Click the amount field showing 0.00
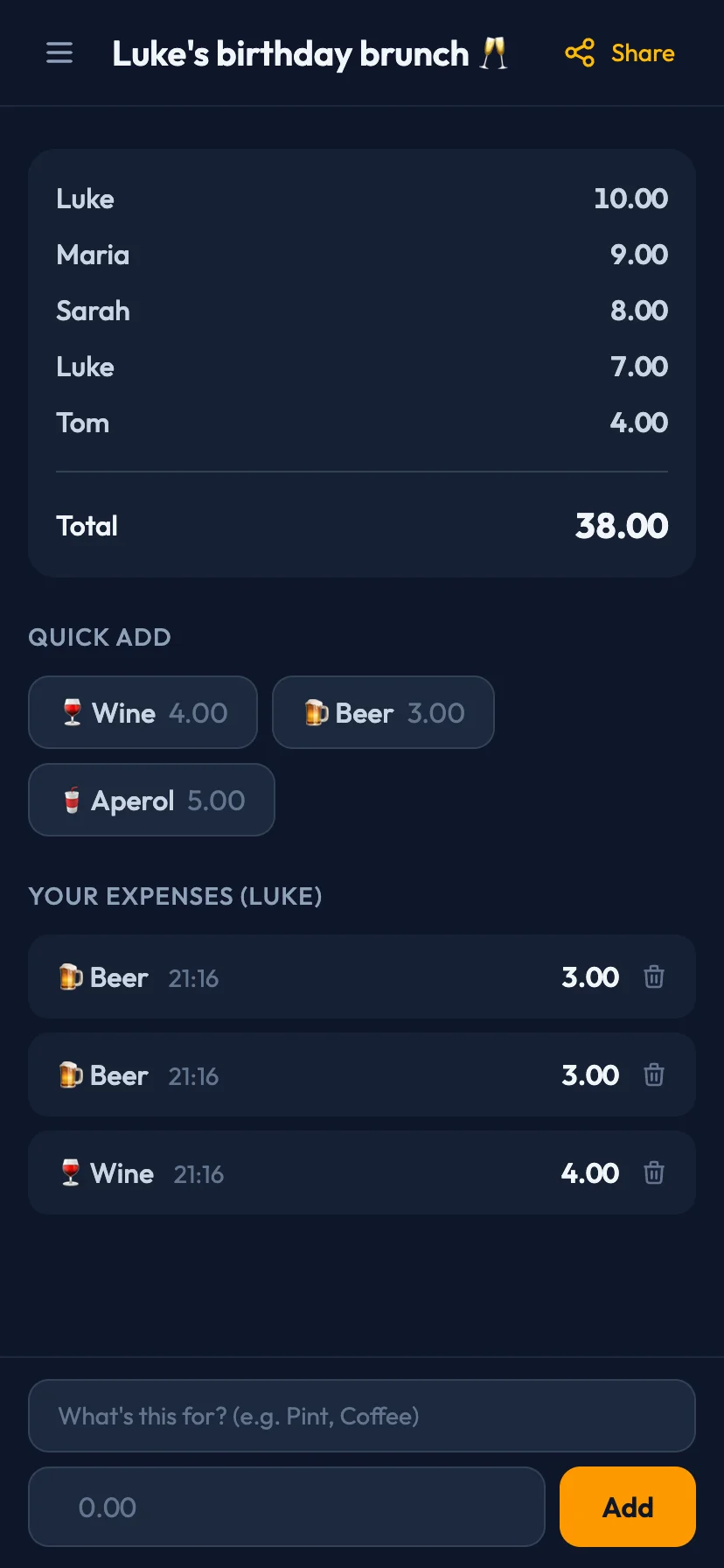The width and height of the screenshot is (724, 1568). (287, 1507)
